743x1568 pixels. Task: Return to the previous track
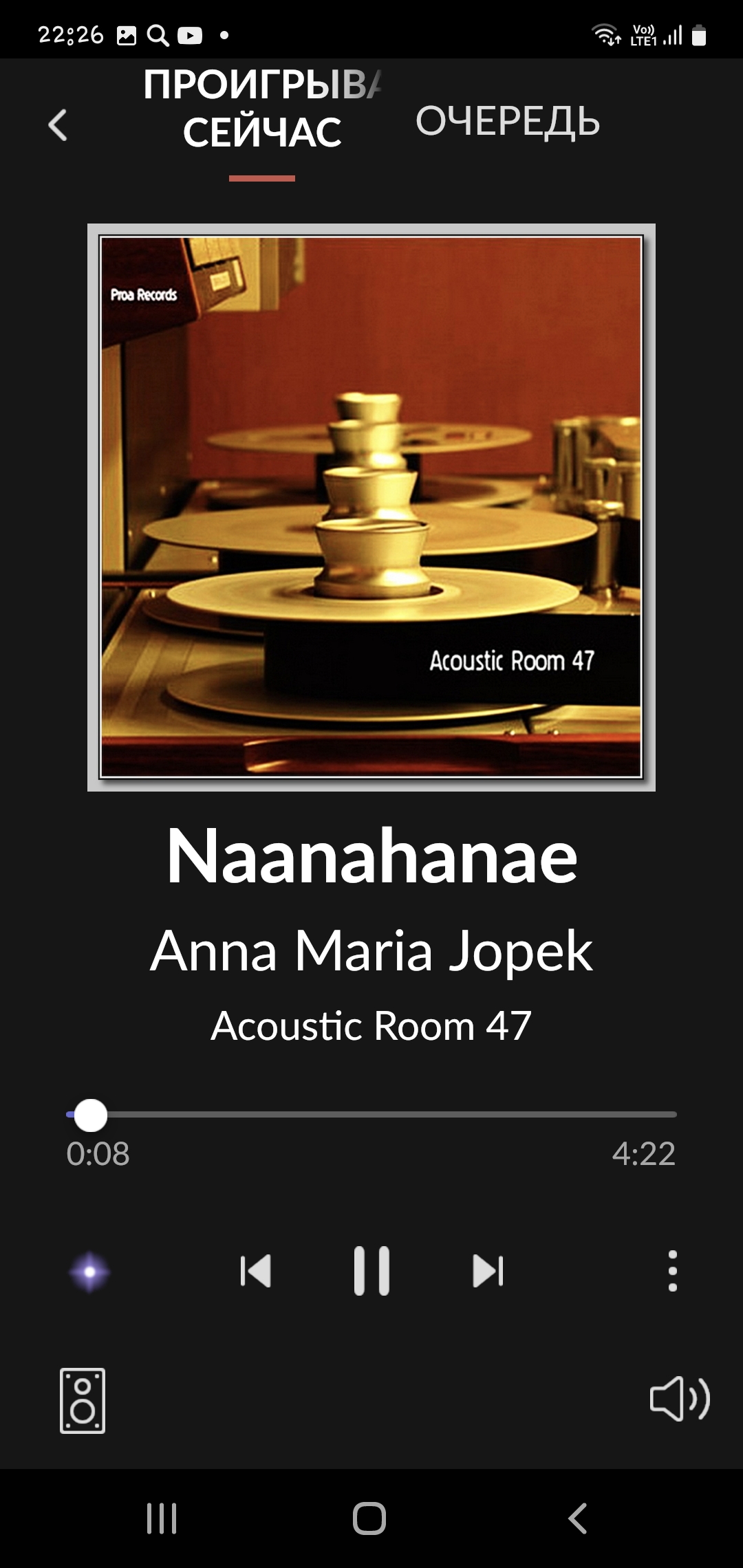coord(256,1271)
